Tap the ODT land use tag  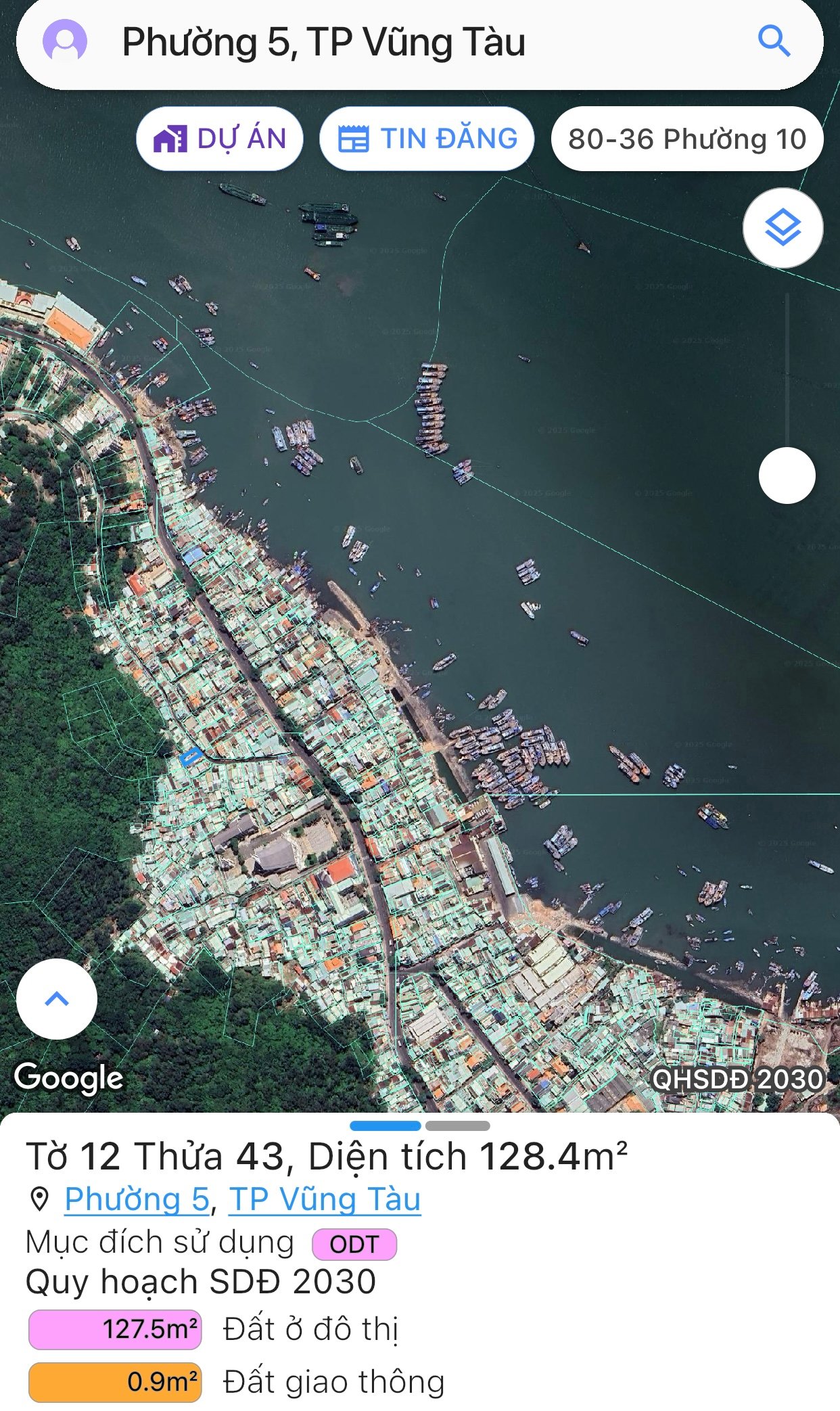click(354, 1244)
